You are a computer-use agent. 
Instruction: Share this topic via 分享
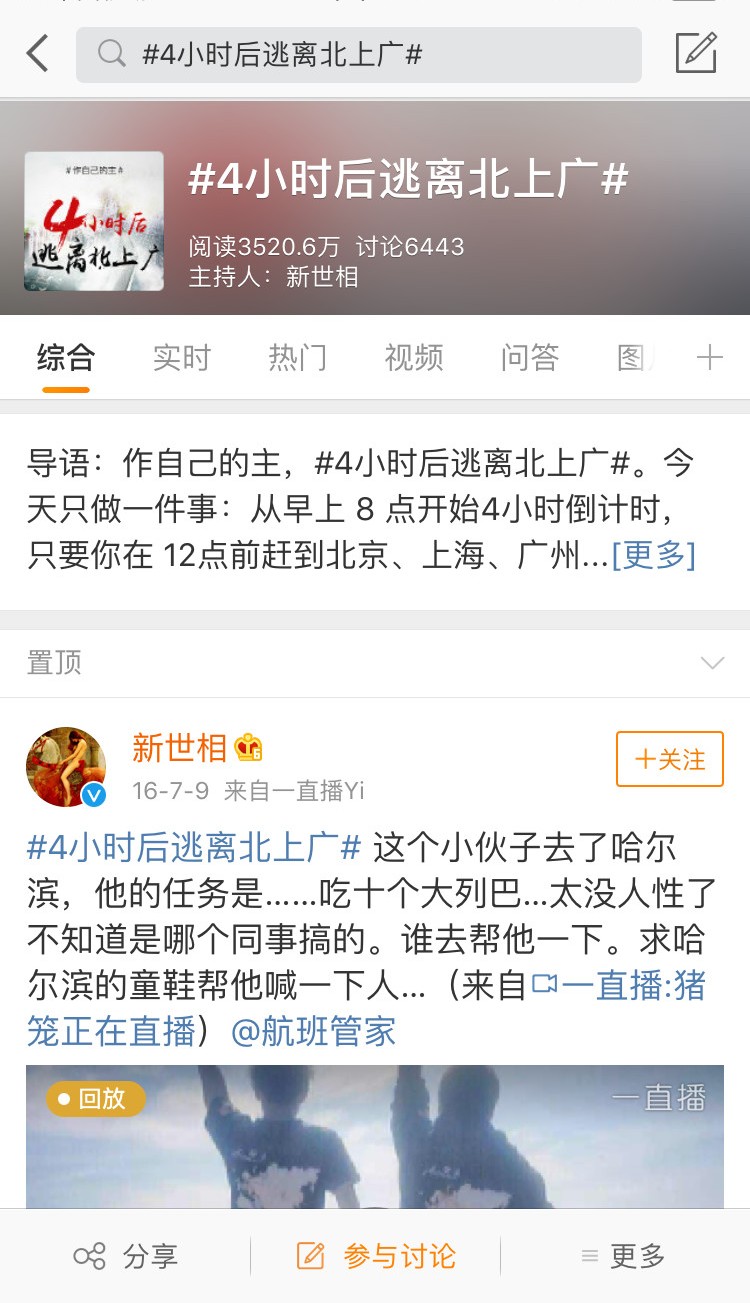[x=125, y=1256]
